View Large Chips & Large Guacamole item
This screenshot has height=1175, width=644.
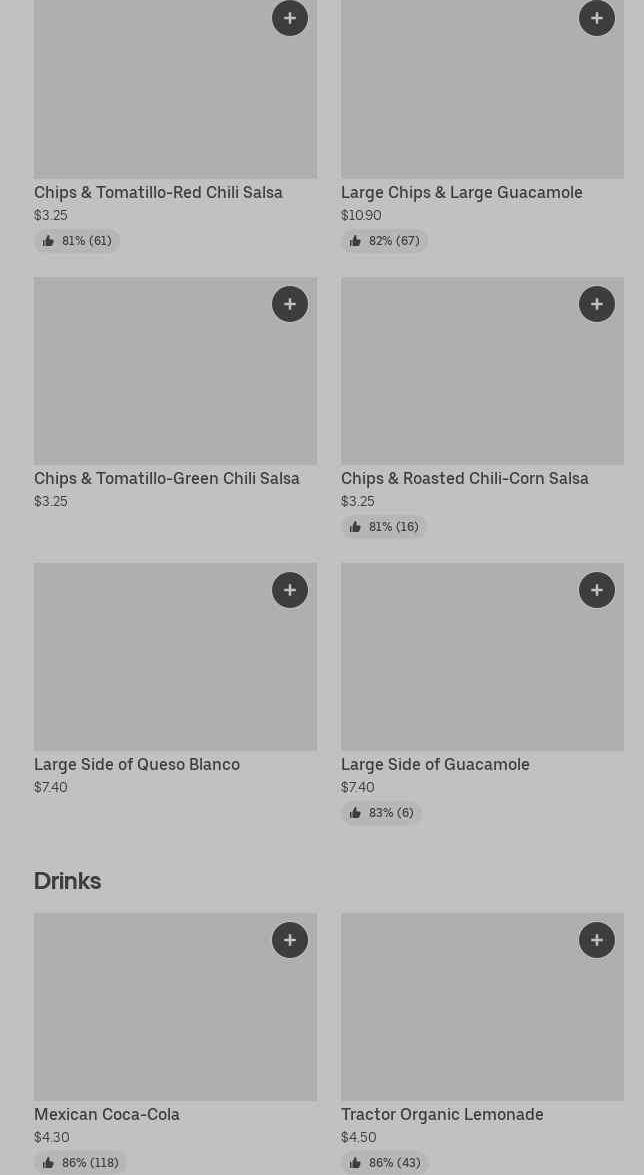tap(461, 192)
